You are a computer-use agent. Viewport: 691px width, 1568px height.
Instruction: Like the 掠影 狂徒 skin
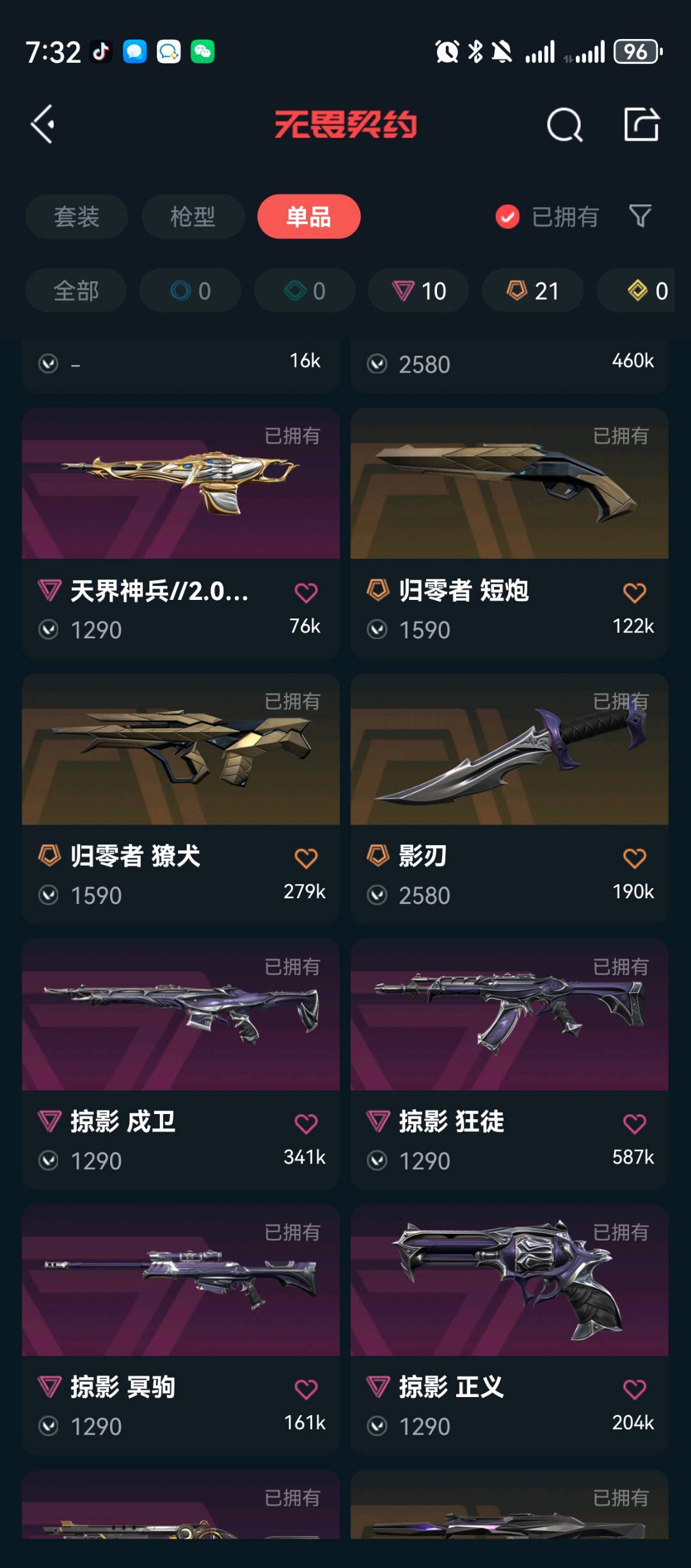(x=634, y=1124)
